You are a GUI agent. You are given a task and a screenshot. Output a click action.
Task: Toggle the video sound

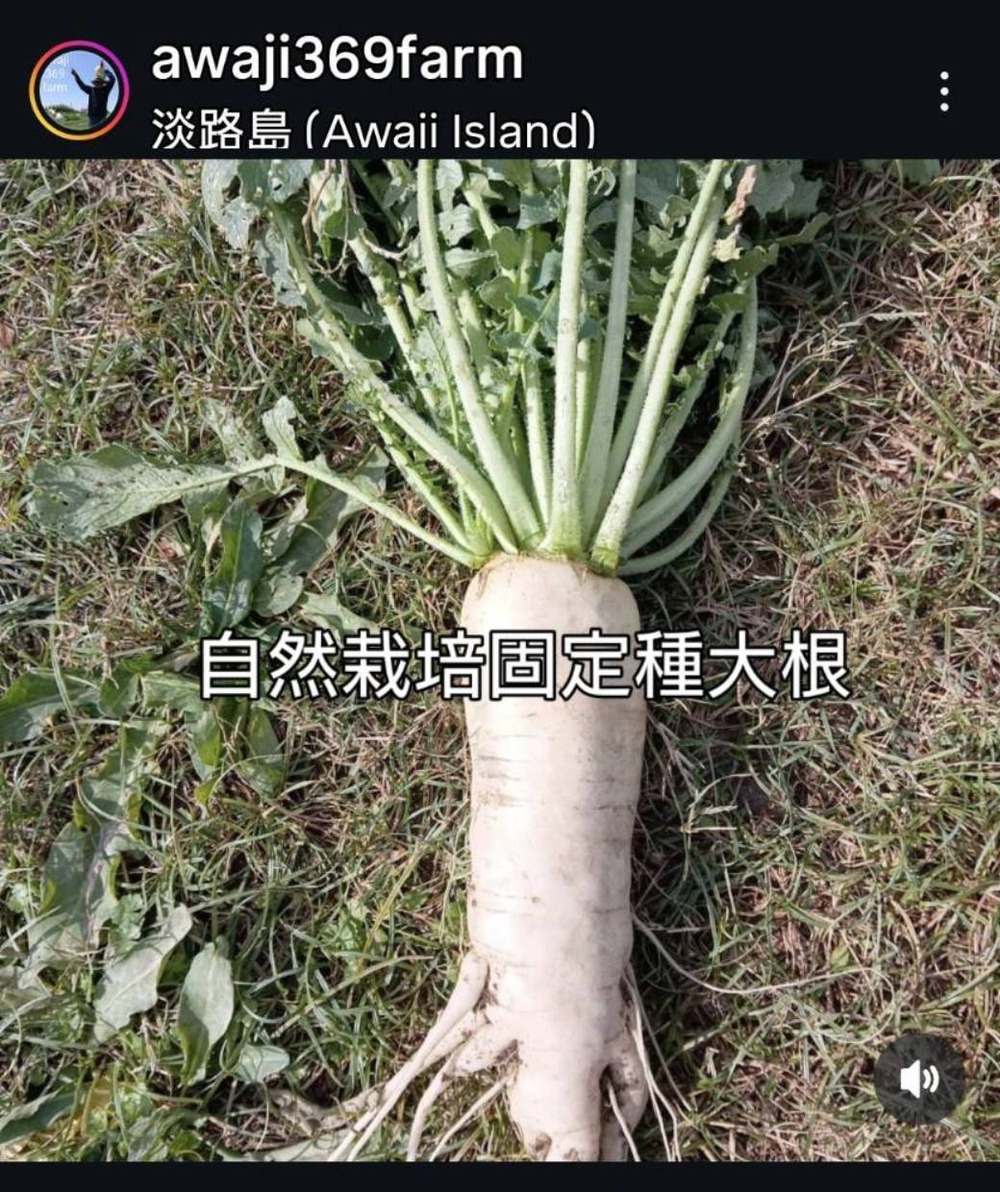(919, 1080)
